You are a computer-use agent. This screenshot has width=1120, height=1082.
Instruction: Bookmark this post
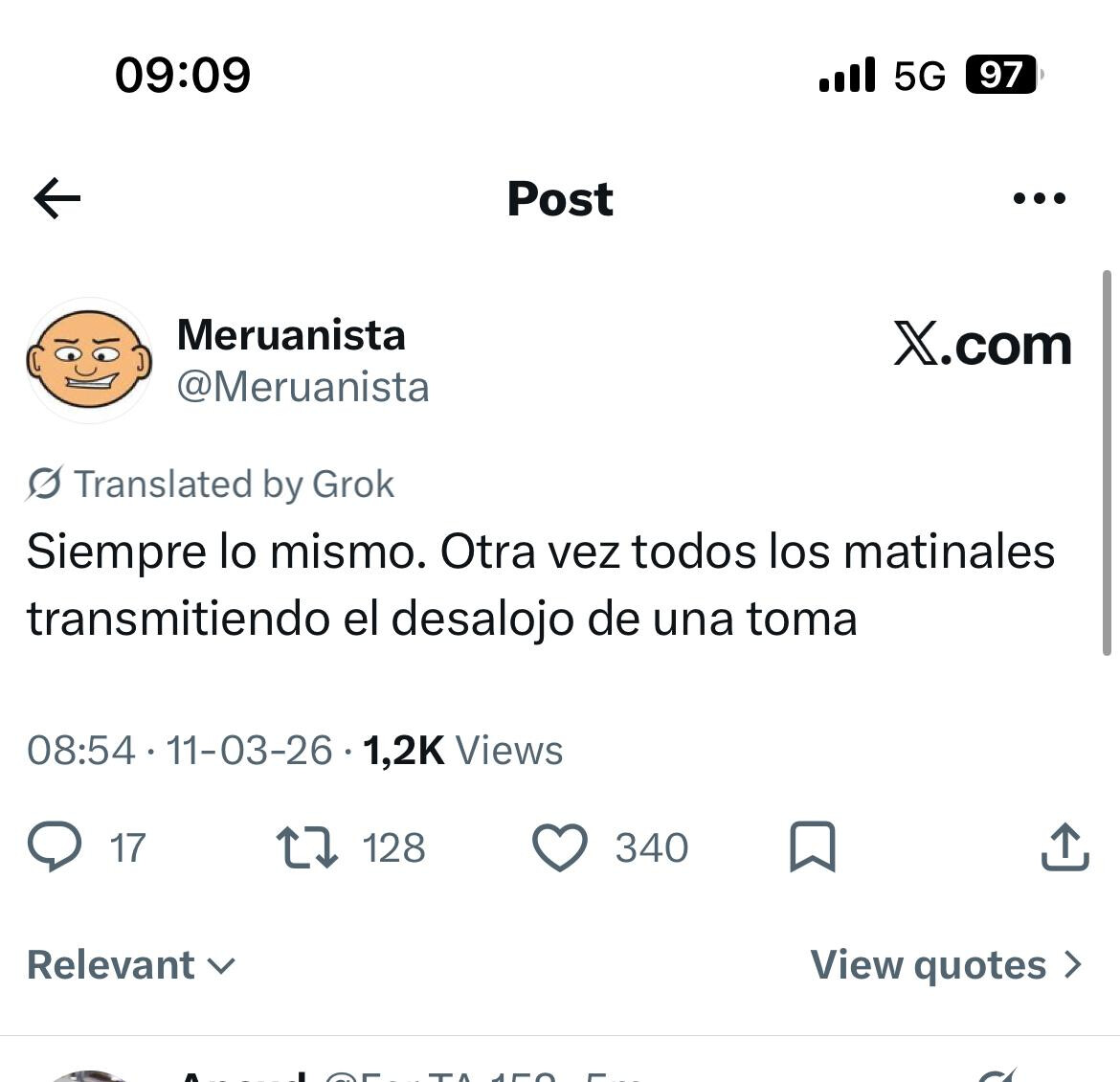(x=812, y=847)
